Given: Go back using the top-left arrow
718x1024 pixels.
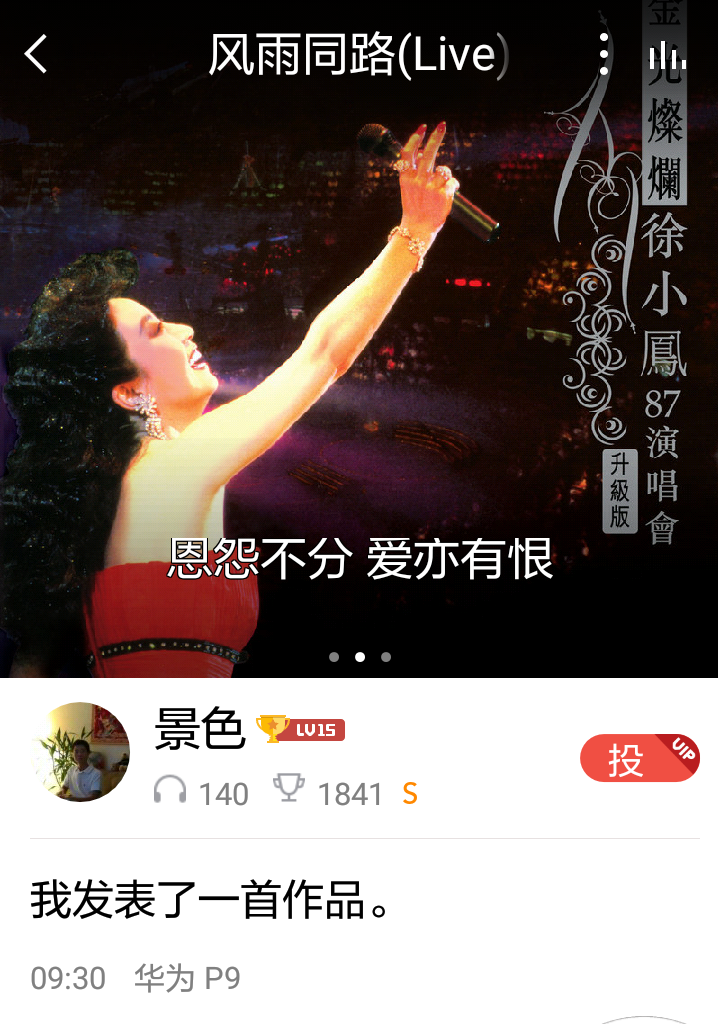Looking at the screenshot, I should point(37,54).
